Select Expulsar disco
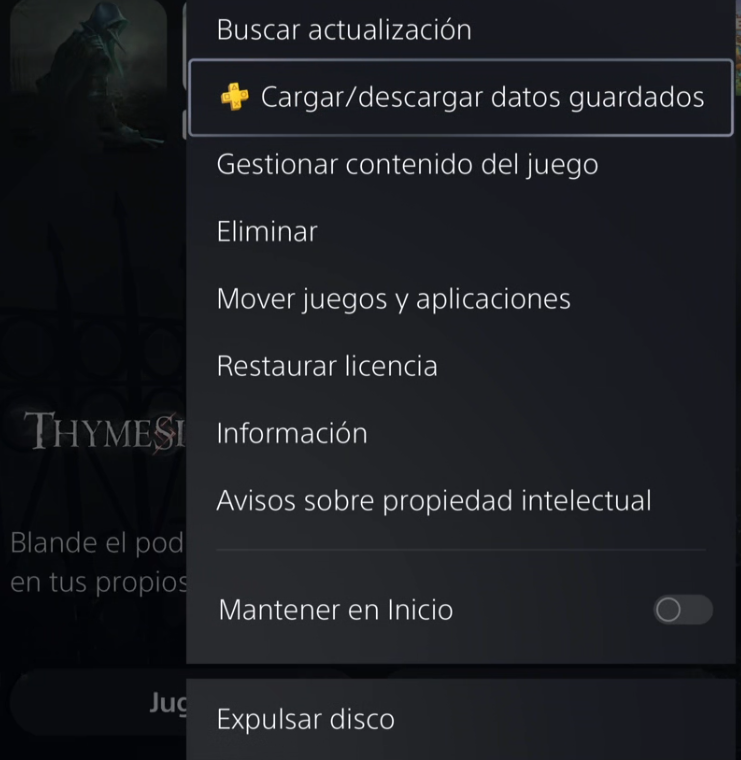Screen dimensions: 741x760 (306, 719)
